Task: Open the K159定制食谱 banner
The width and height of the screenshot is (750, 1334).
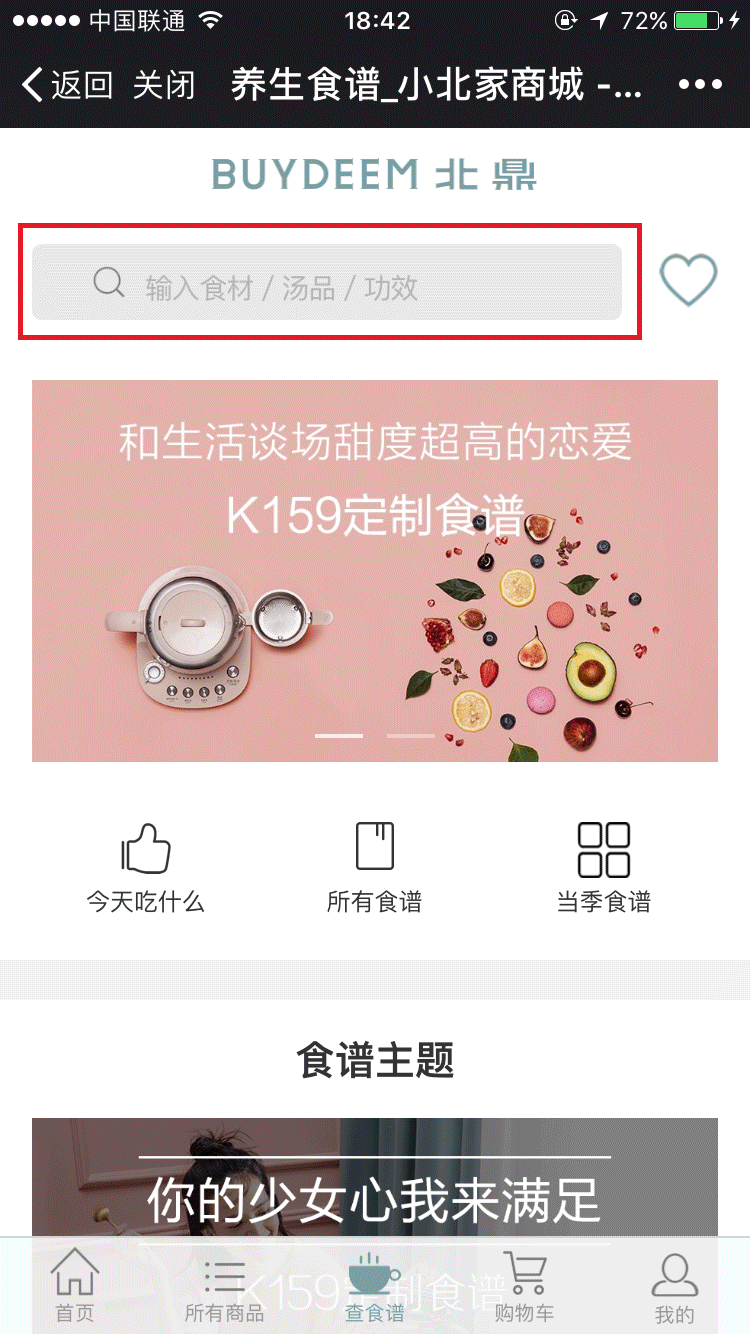Action: [375, 570]
